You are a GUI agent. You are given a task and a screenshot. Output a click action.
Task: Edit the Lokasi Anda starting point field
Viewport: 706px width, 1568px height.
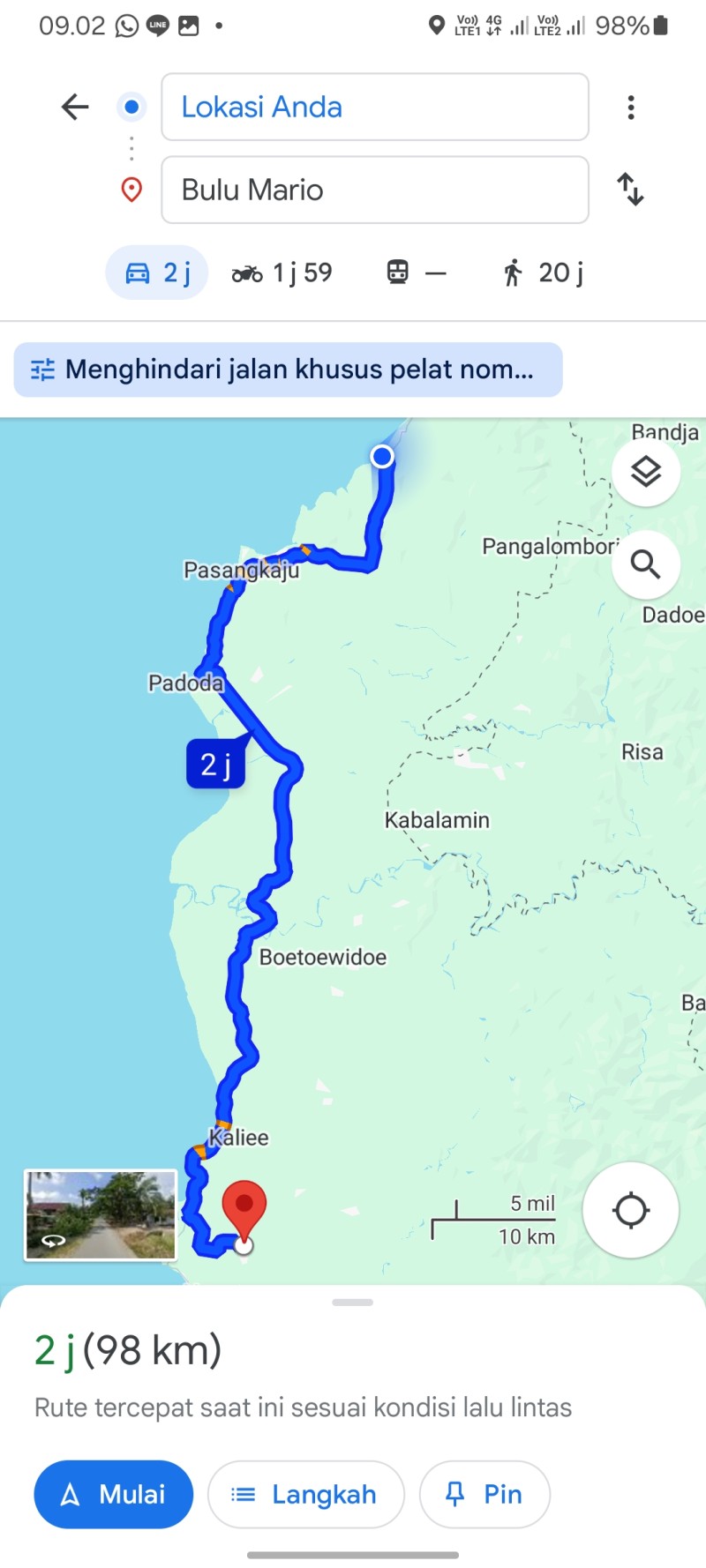pos(375,107)
